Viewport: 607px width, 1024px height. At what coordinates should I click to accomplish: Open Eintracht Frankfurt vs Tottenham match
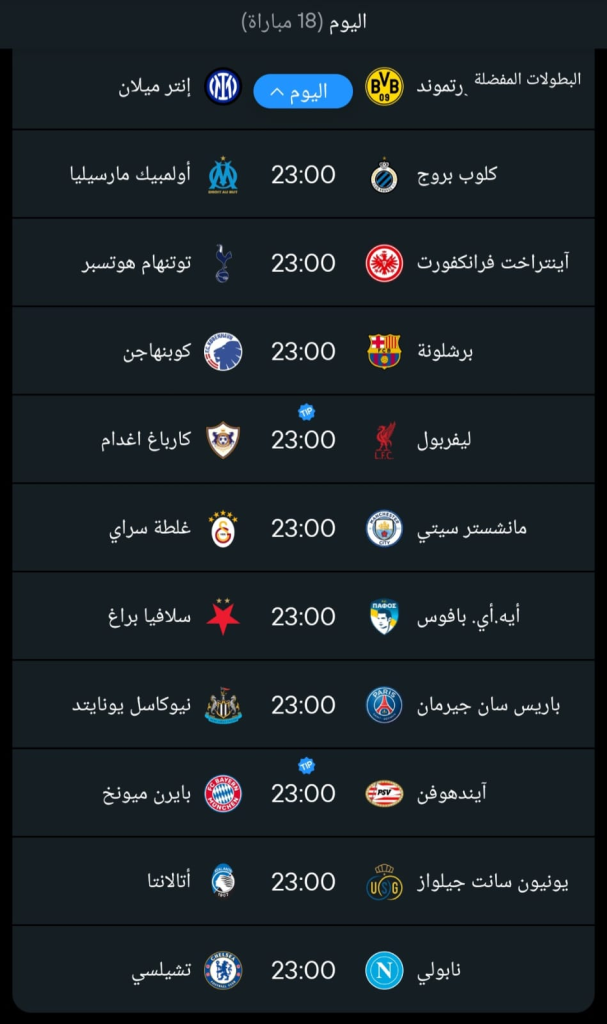(303, 263)
